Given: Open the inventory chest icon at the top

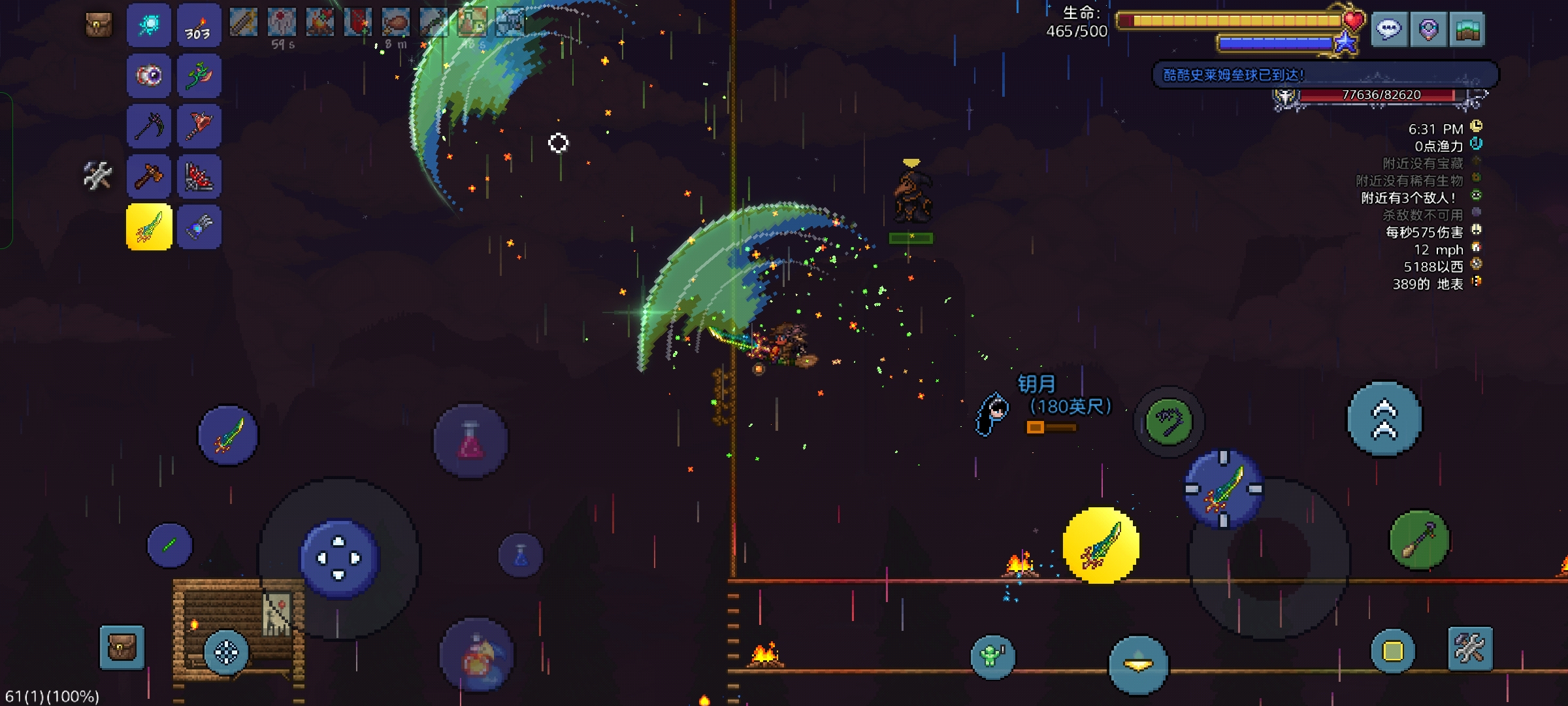Looking at the screenshot, I should (x=99, y=25).
